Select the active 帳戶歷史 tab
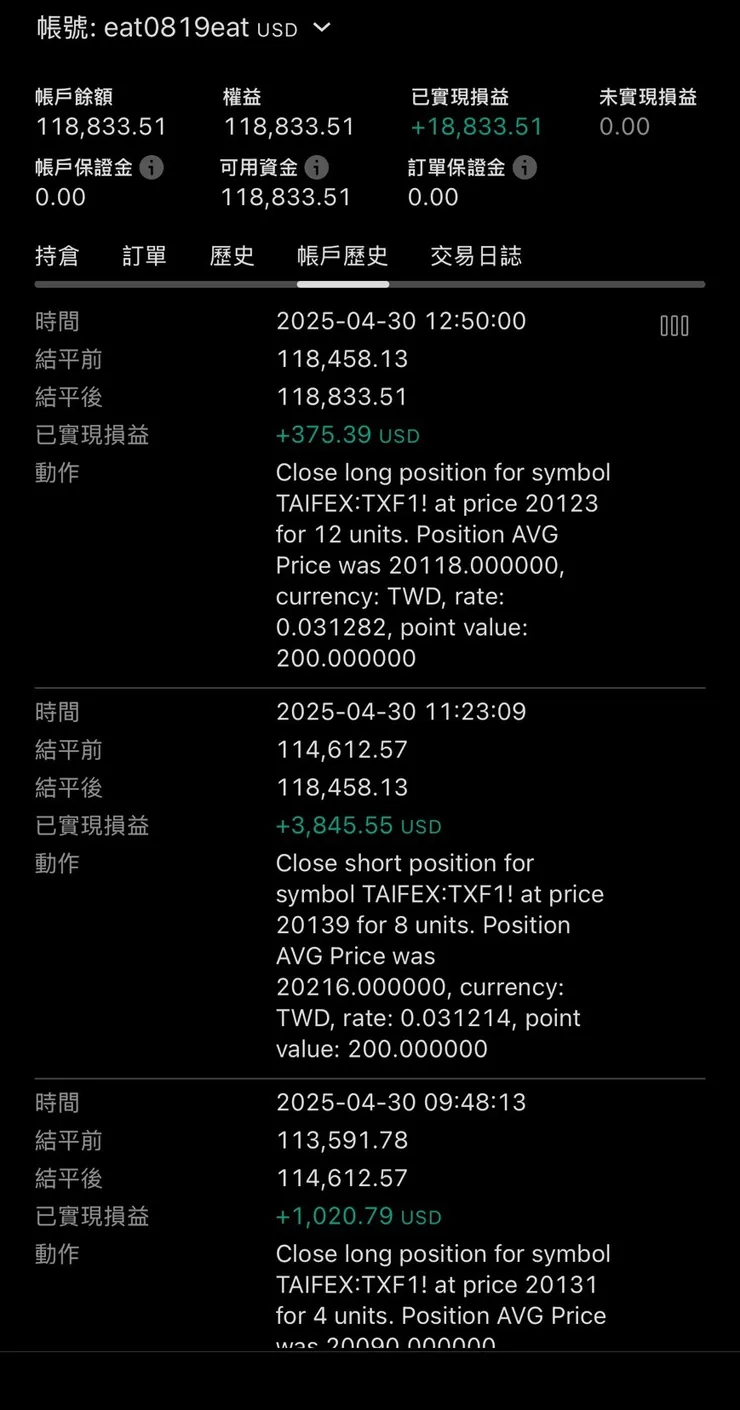The width and height of the screenshot is (740, 1410). pyautogui.click(x=343, y=256)
